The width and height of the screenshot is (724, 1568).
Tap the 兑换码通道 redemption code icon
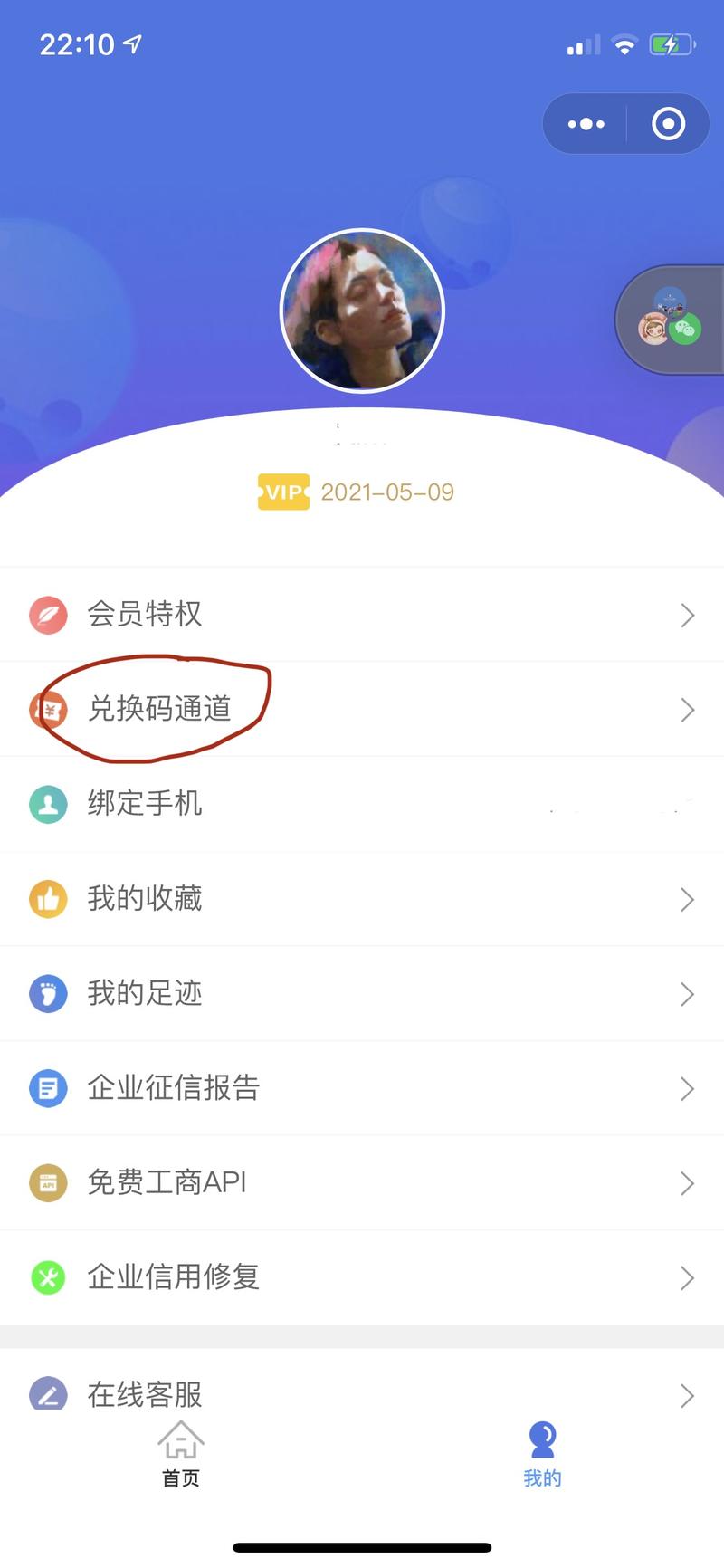[x=48, y=710]
